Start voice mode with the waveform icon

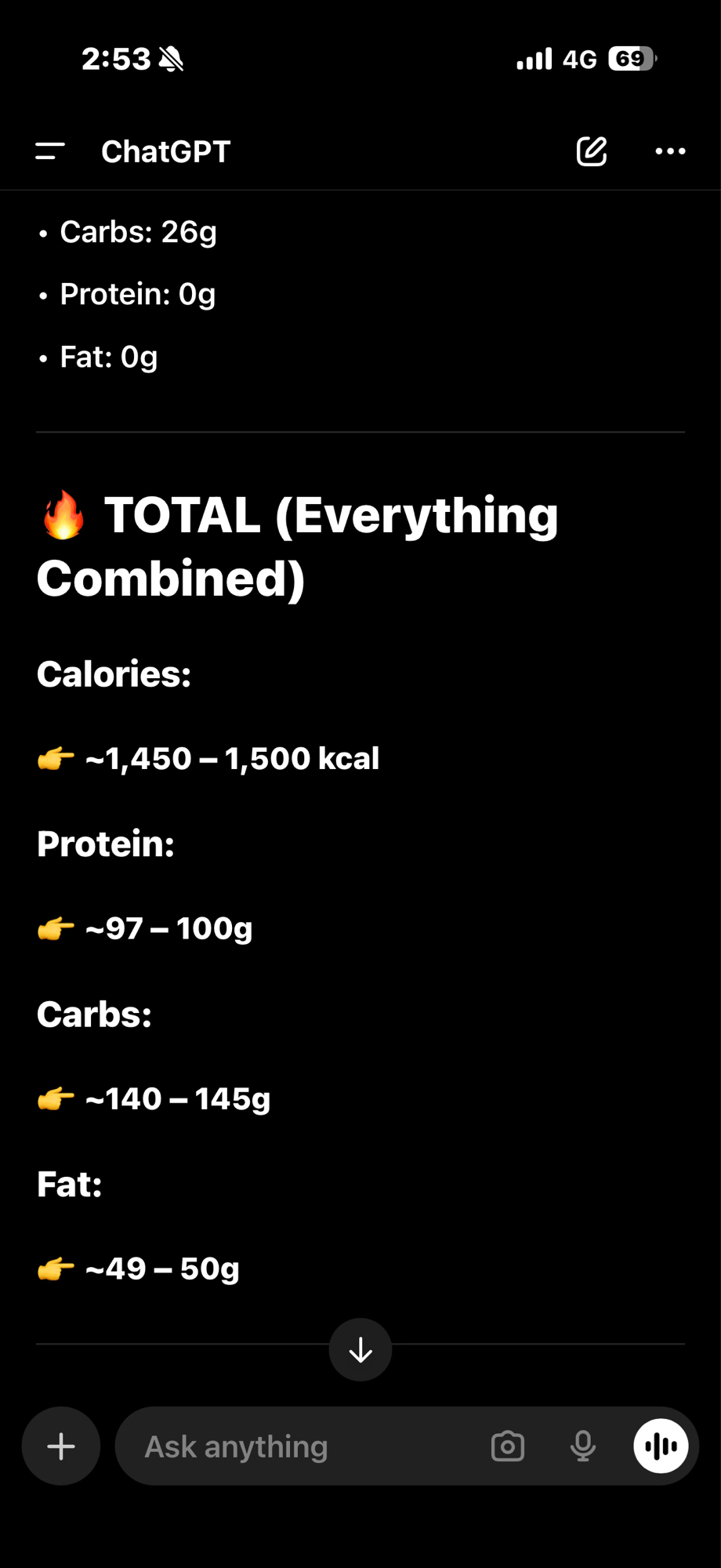click(x=660, y=1446)
